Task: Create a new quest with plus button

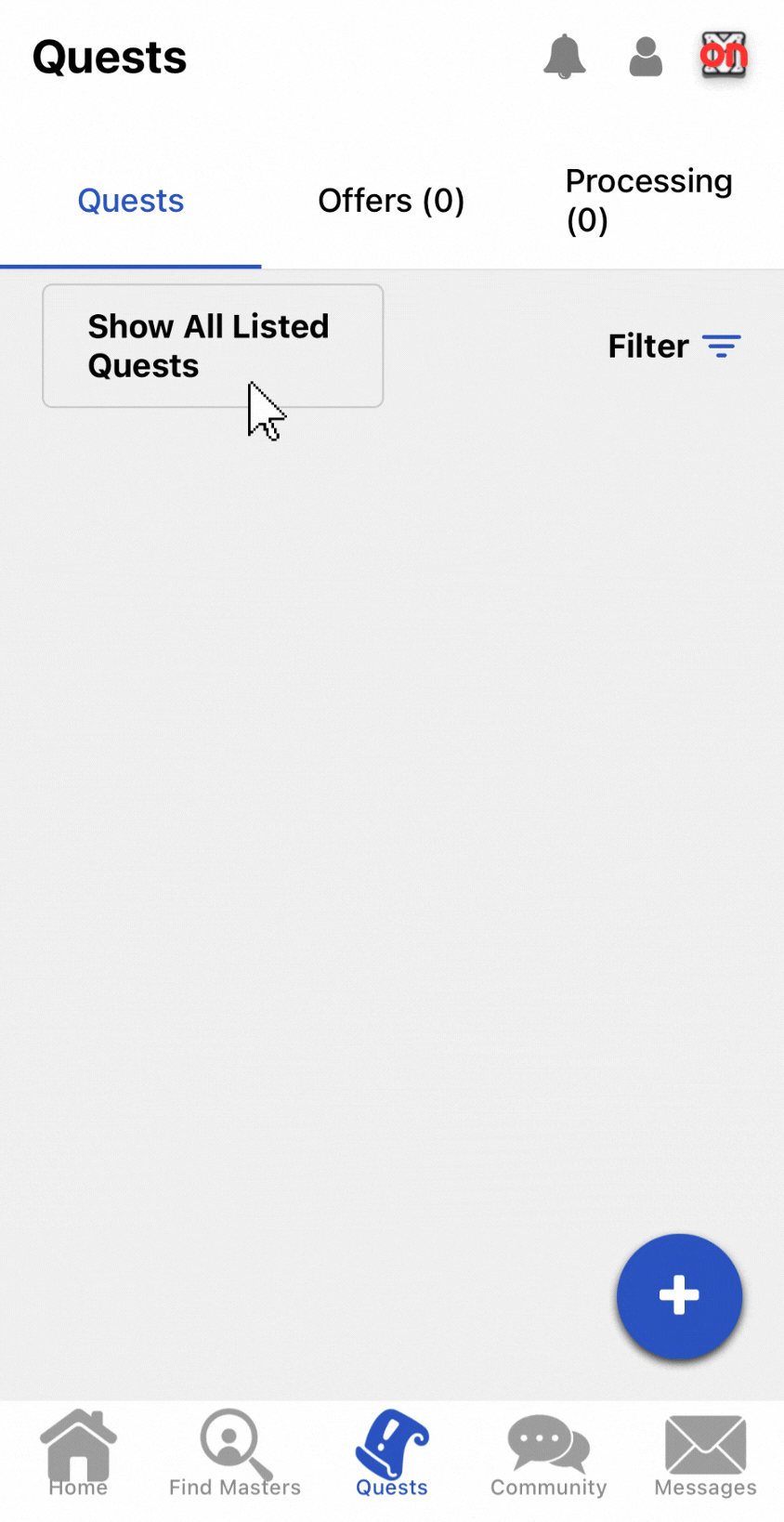Action: [x=679, y=1295]
